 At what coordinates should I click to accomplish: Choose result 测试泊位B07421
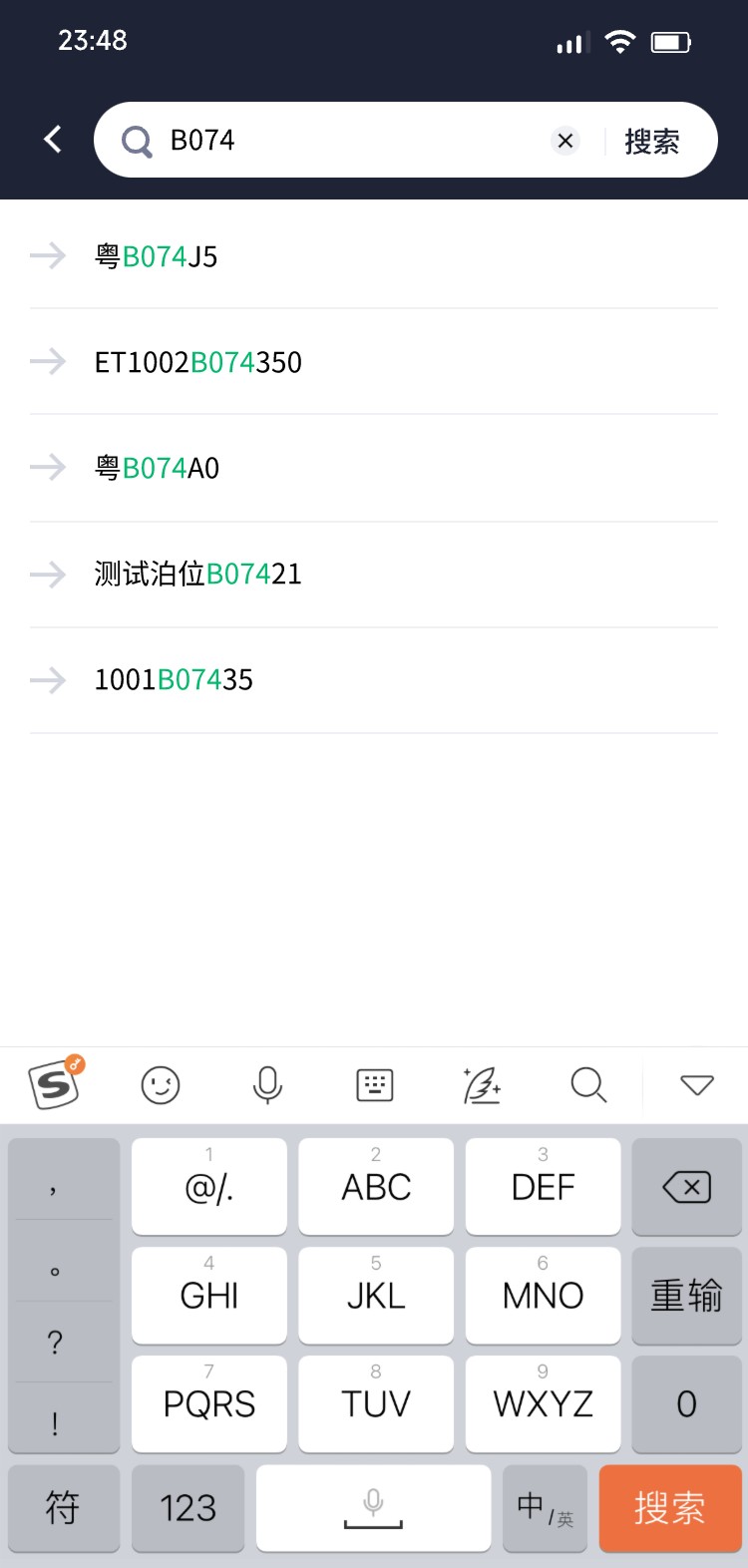click(x=374, y=574)
